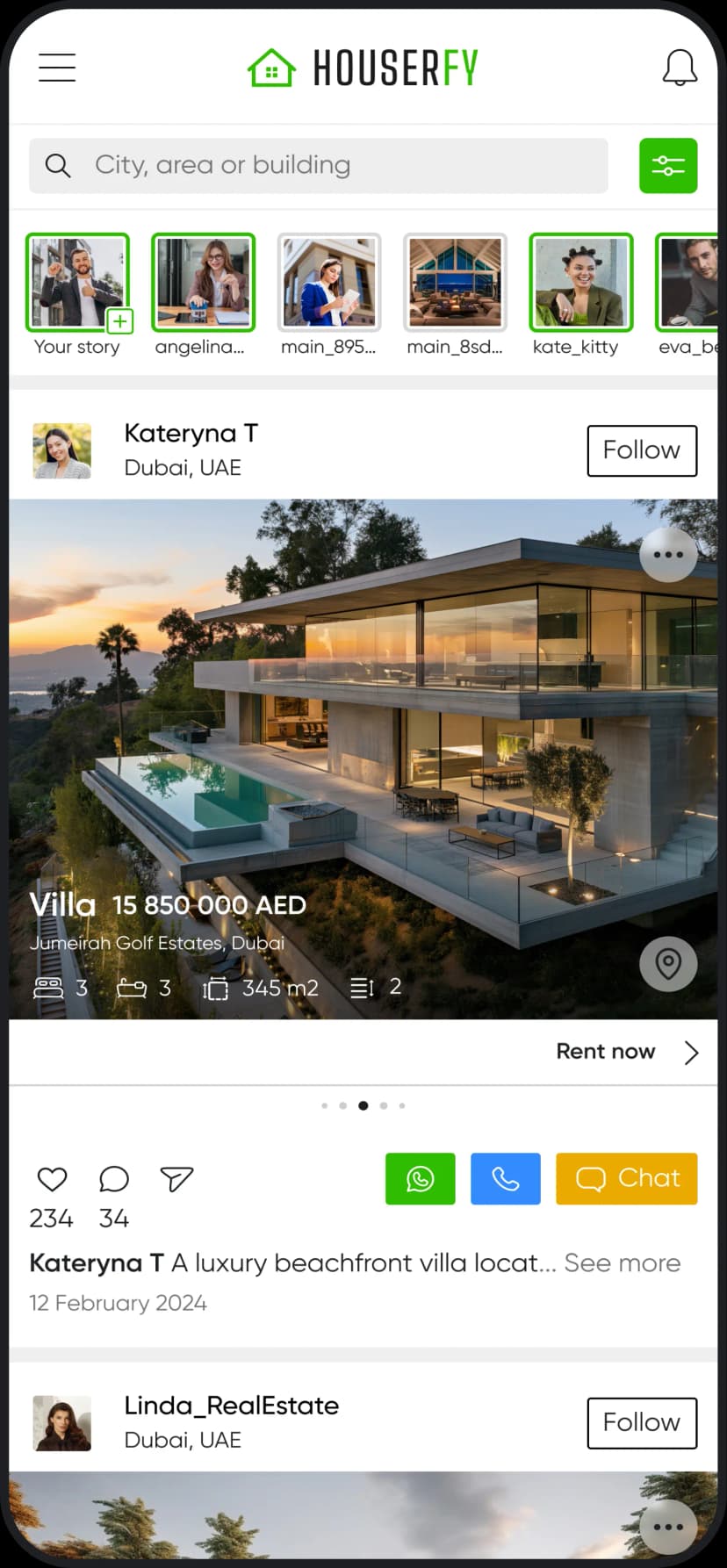Follow Kateryna T
Image resolution: width=727 pixels, height=1568 pixels.
coord(642,450)
